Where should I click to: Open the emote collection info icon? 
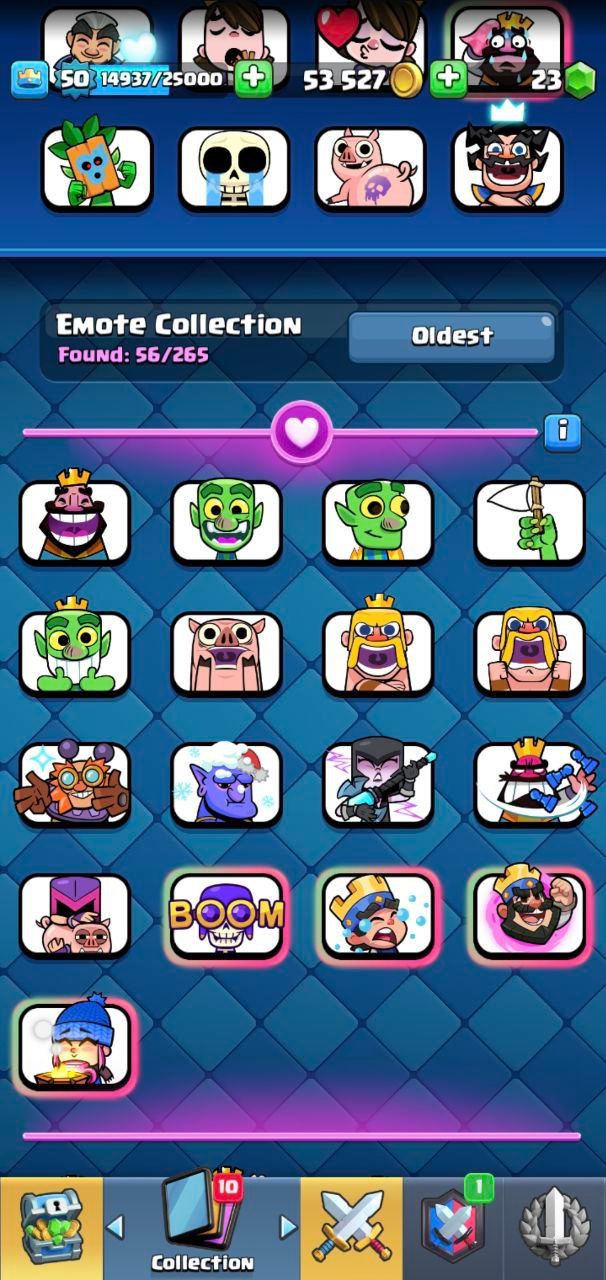562,431
